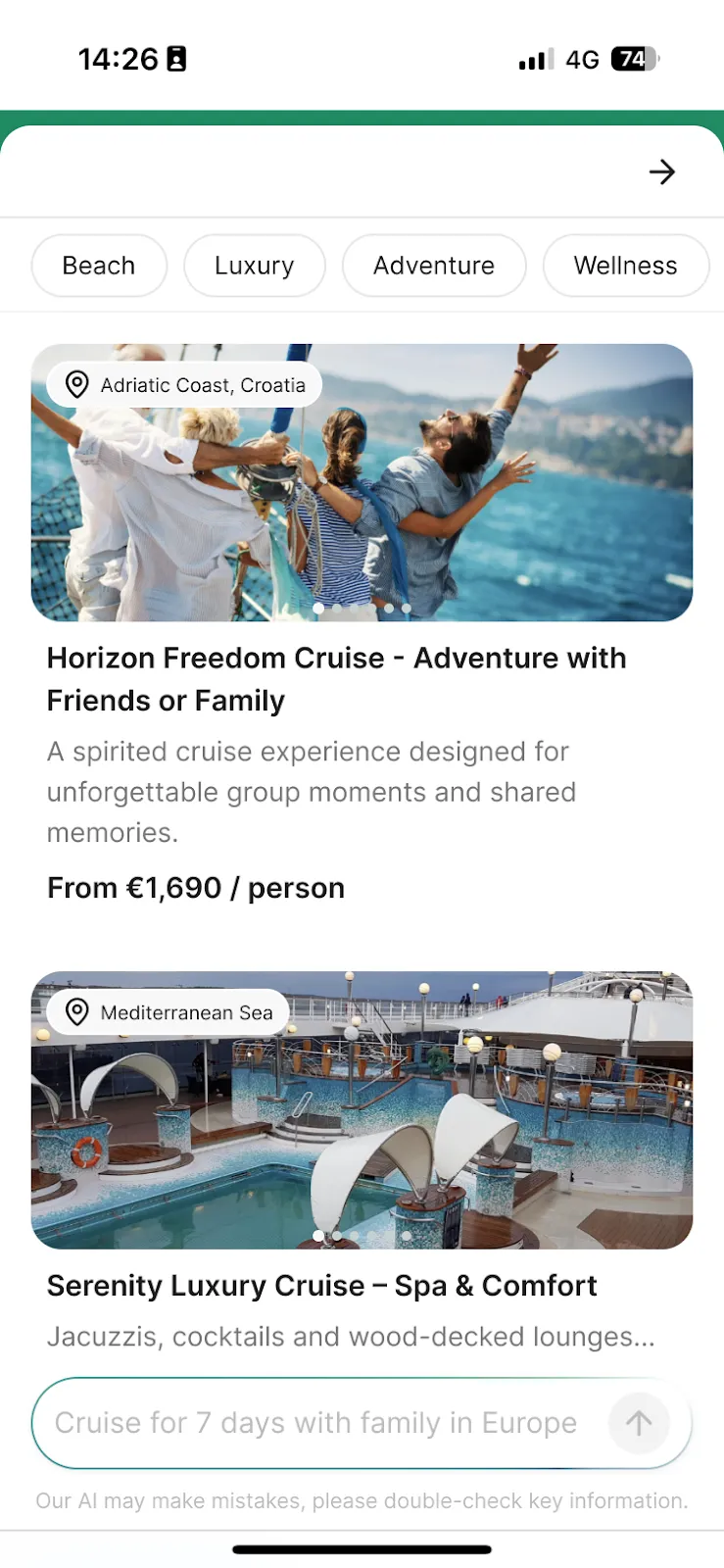
Task: Filter cruises by Luxury
Action: (255, 266)
